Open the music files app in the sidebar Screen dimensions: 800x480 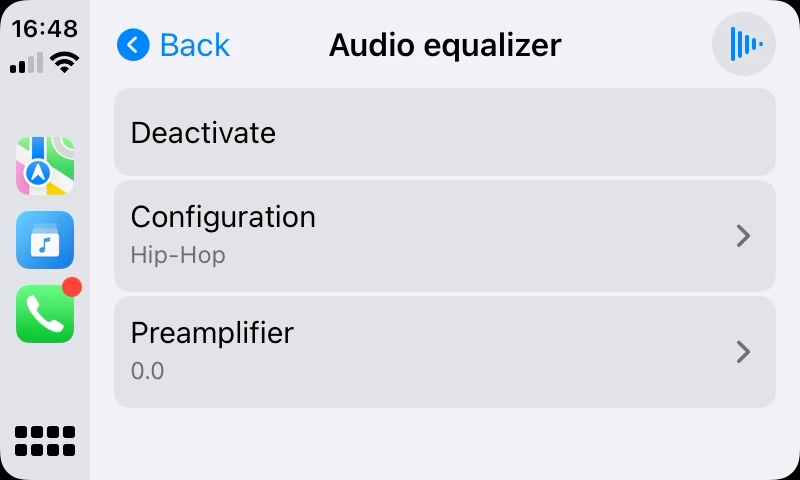pos(45,240)
